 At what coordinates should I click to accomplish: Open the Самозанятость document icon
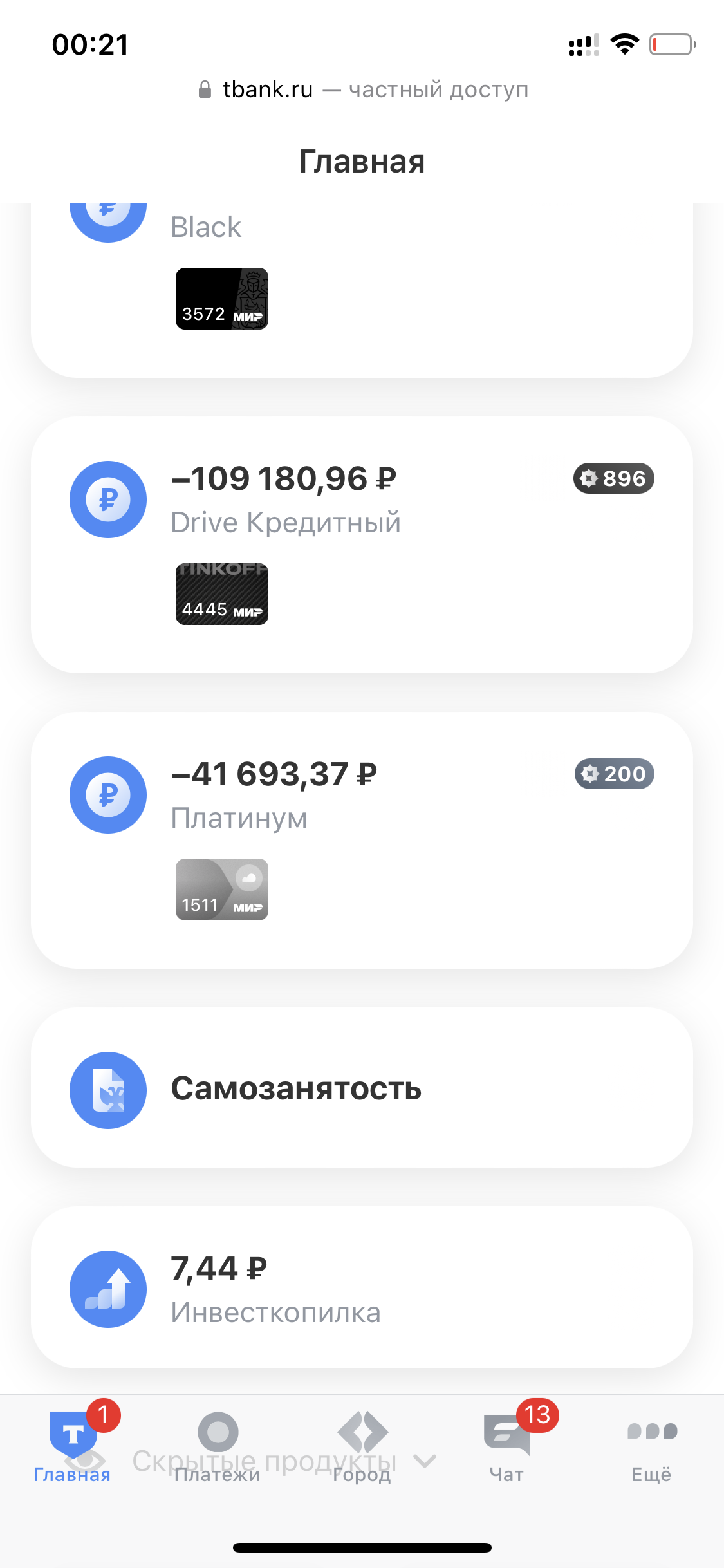click(x=107, y=1090)
